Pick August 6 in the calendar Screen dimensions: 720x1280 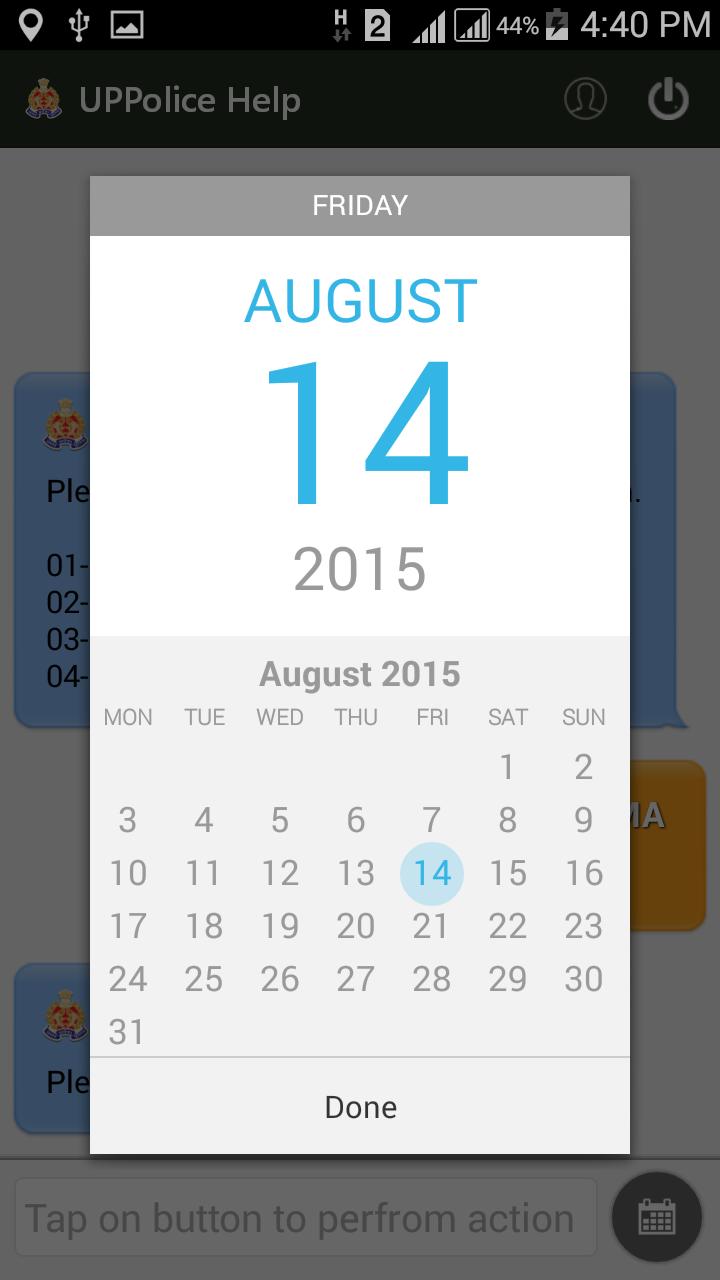pos(356,820)
